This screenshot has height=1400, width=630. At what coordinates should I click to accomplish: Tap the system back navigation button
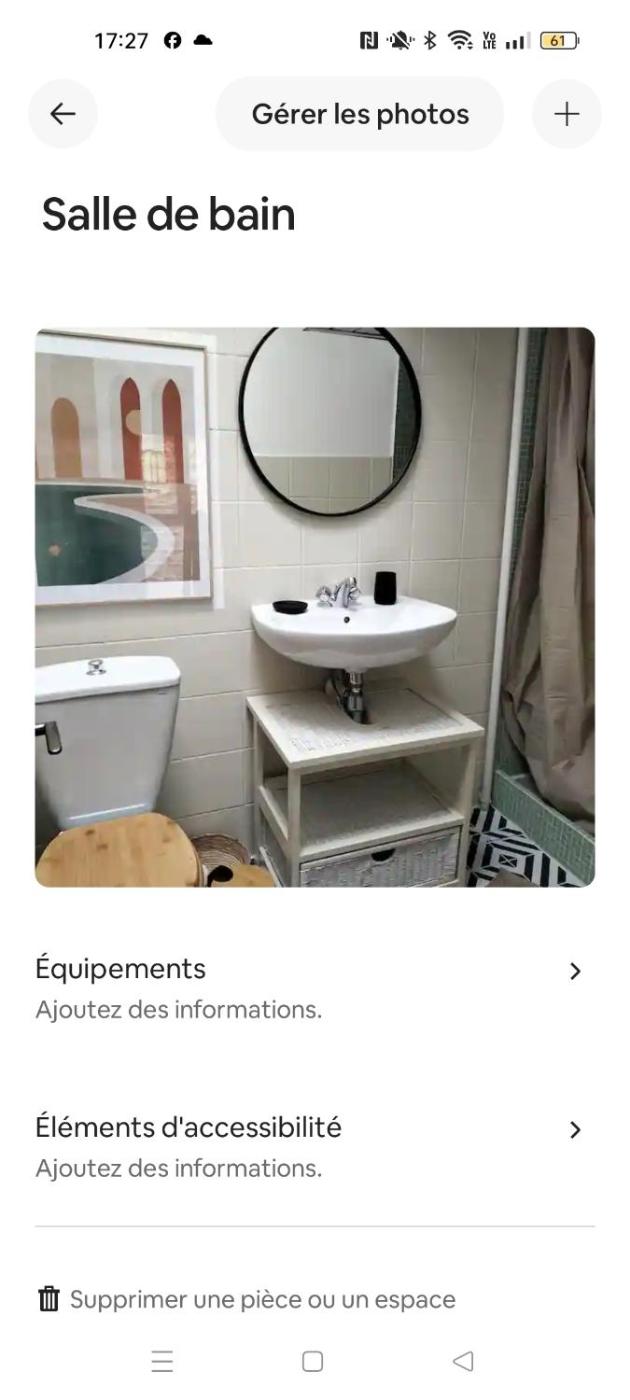(462, 1361)
